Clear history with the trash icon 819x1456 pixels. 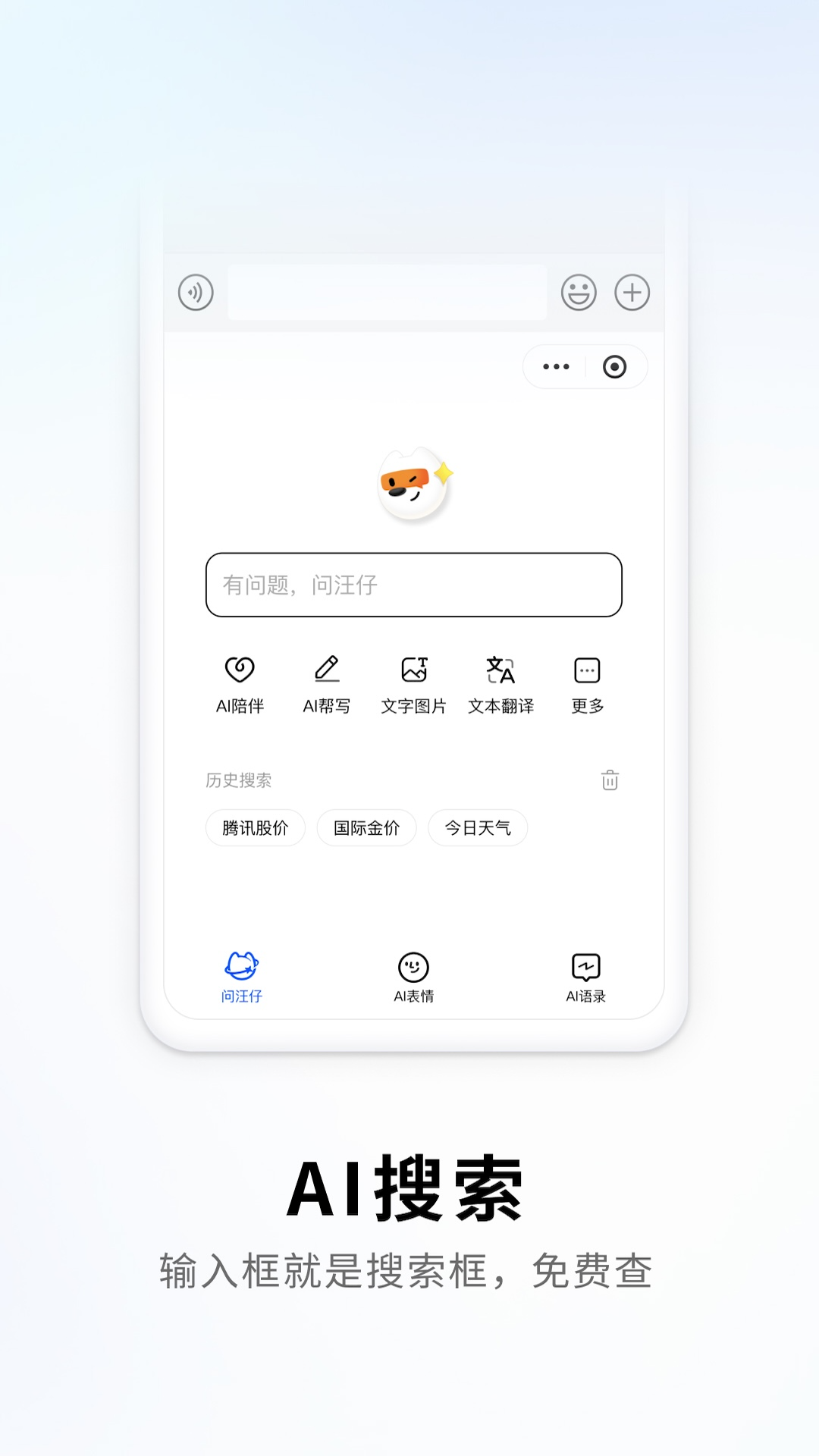coord(608,780)
